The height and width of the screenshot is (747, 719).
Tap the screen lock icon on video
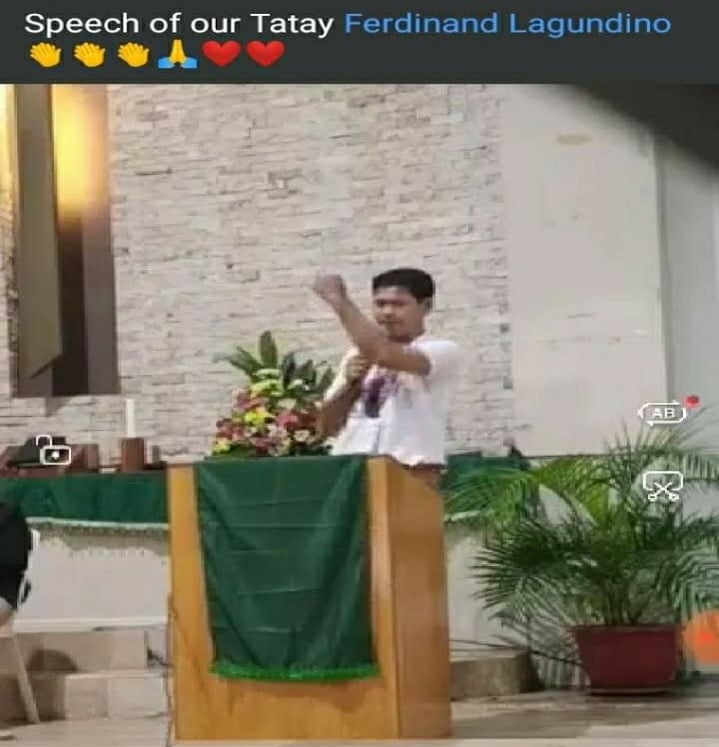point(53,450)
